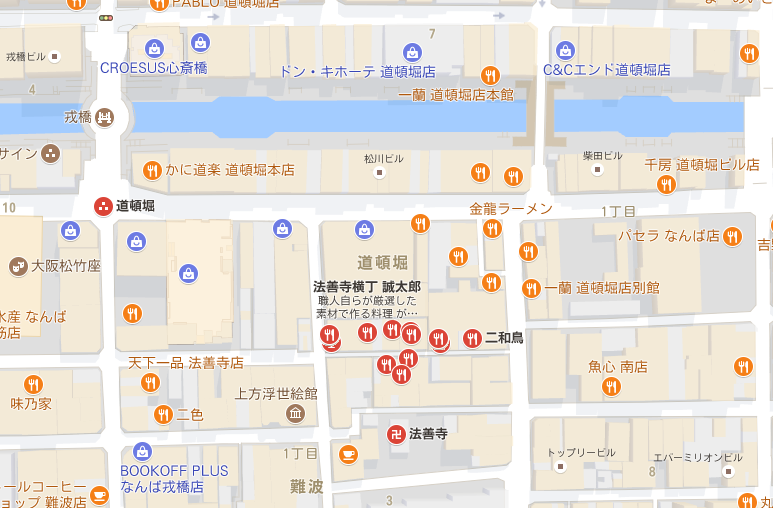Open the 大阪松竹座 theater marker
The image size is (773, 508).
point(17,266)
